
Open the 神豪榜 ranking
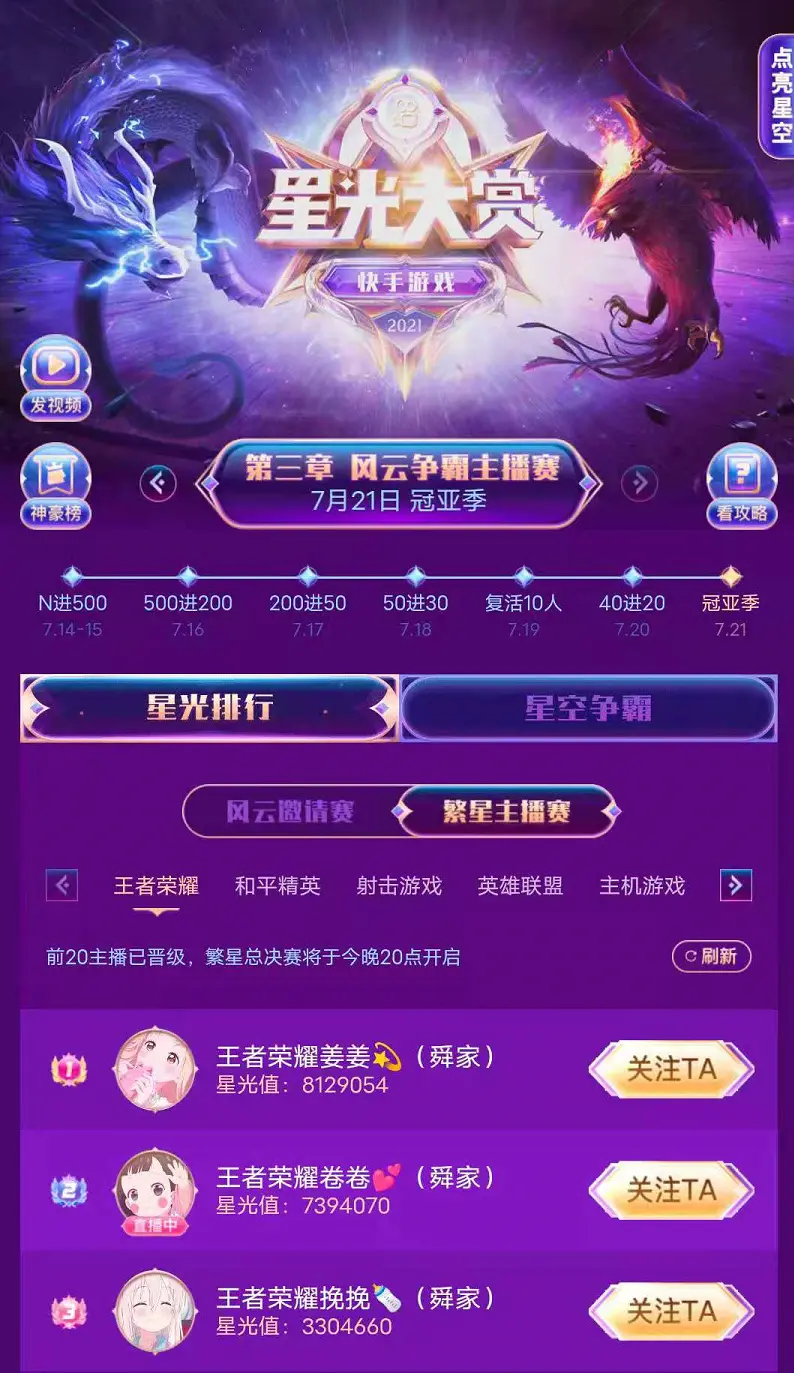coord(56,486)
